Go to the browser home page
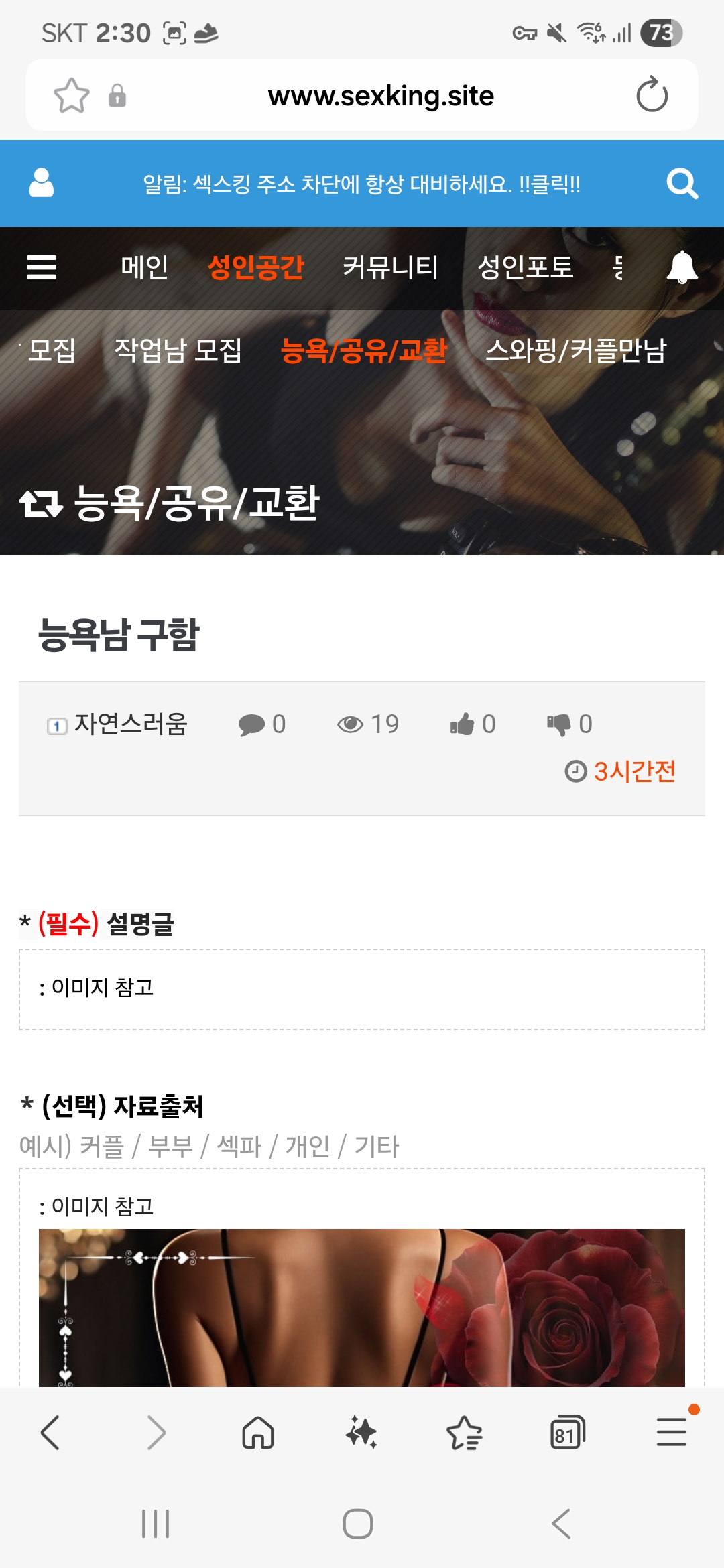 click(x=258, y=1433)
